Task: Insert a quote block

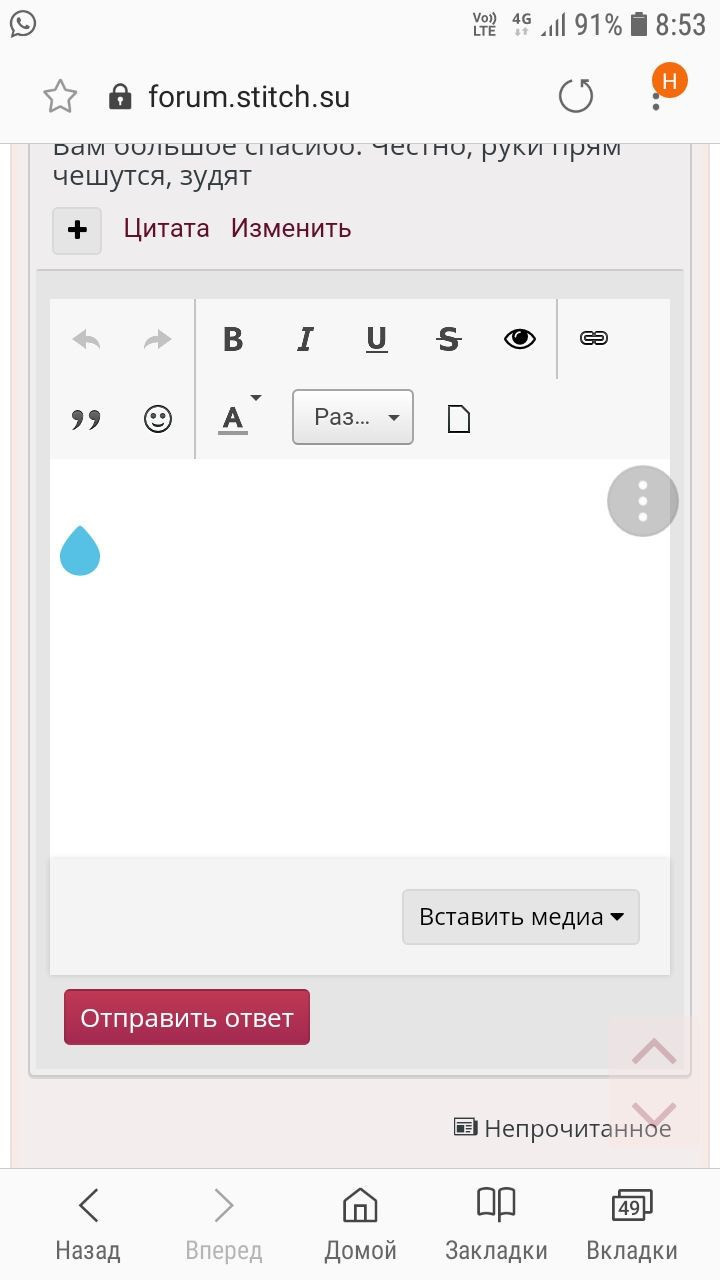Action: tap(87, 419)
